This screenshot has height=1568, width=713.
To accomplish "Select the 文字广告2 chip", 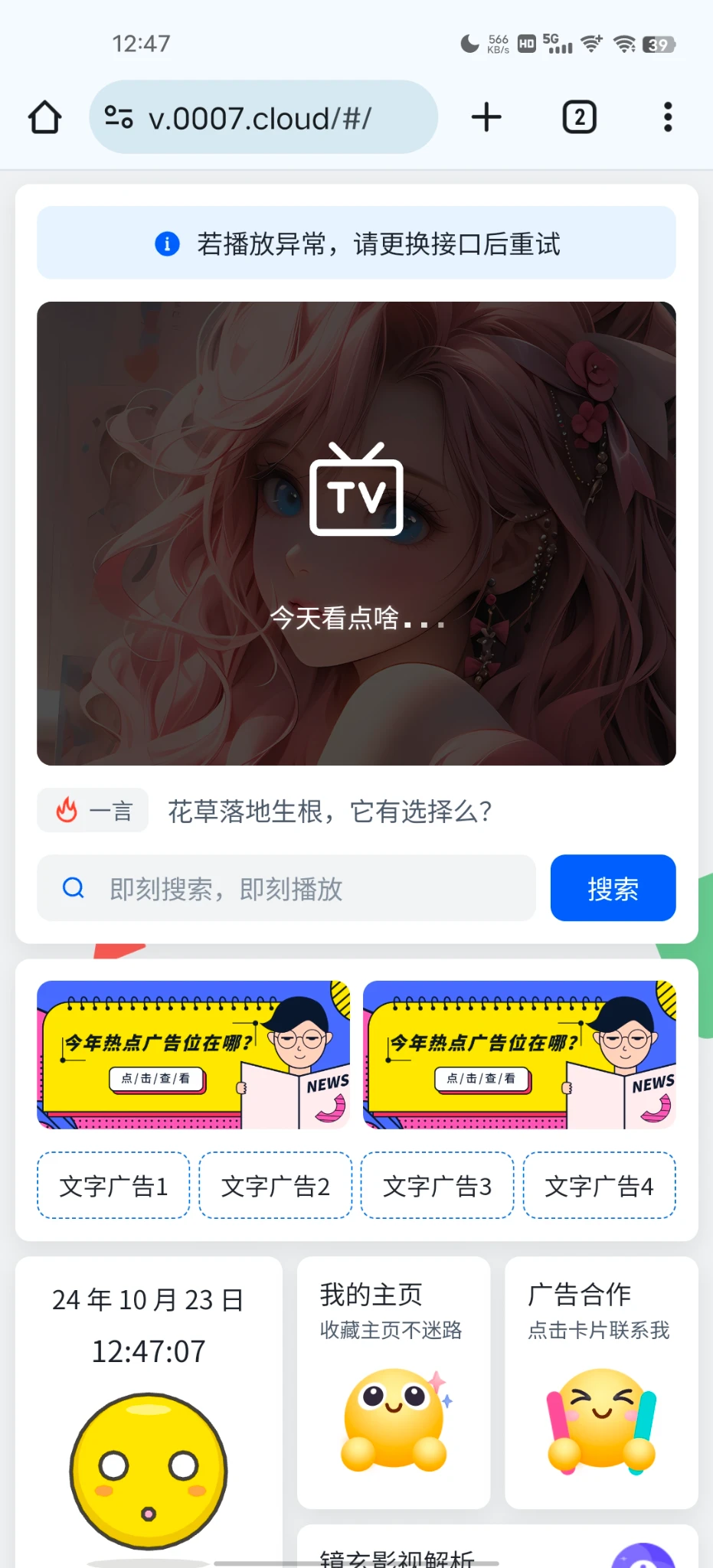I will click(x=276, y=1185).
